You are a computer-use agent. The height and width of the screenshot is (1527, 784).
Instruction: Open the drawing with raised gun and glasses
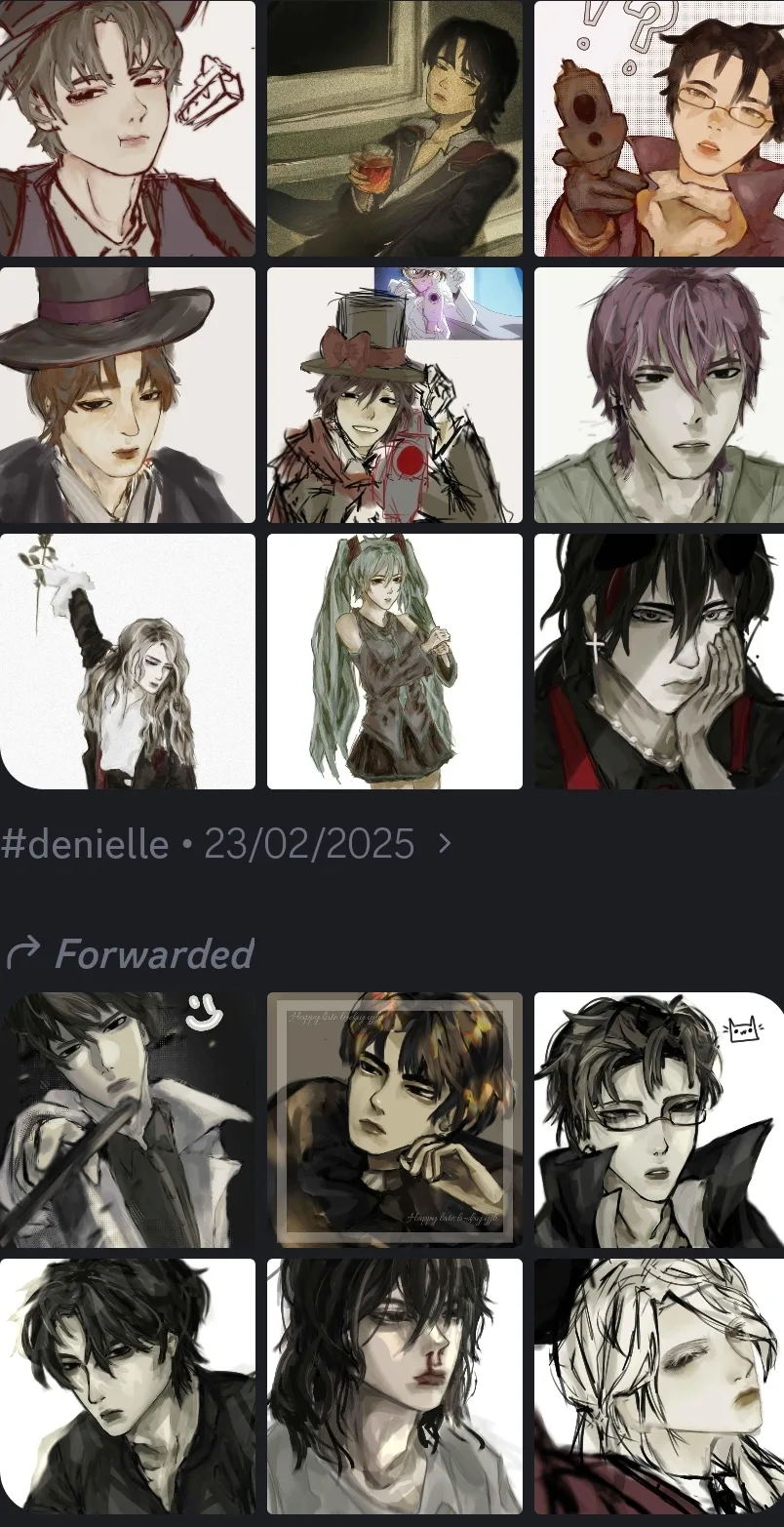coord(659,128)
